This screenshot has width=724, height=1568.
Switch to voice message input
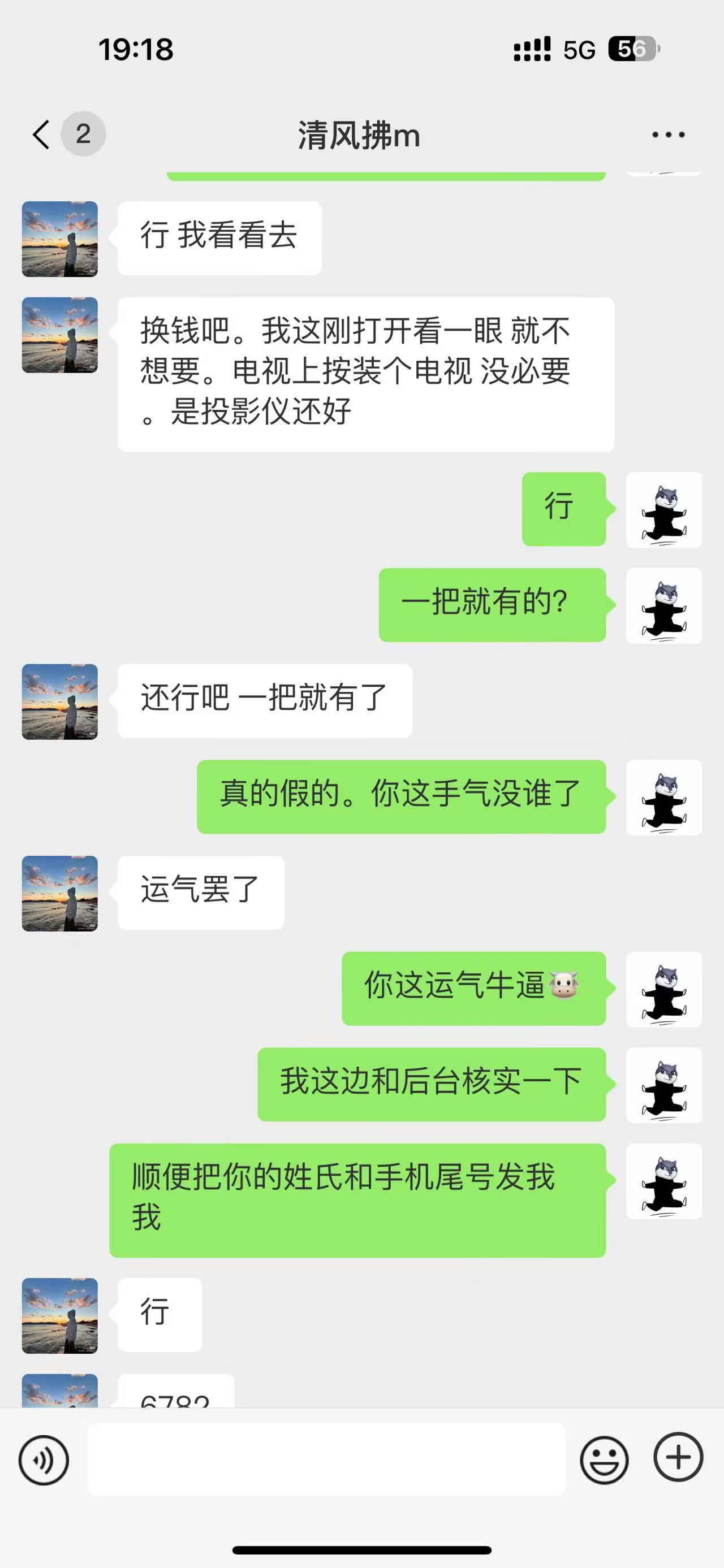coord(44,1459)
